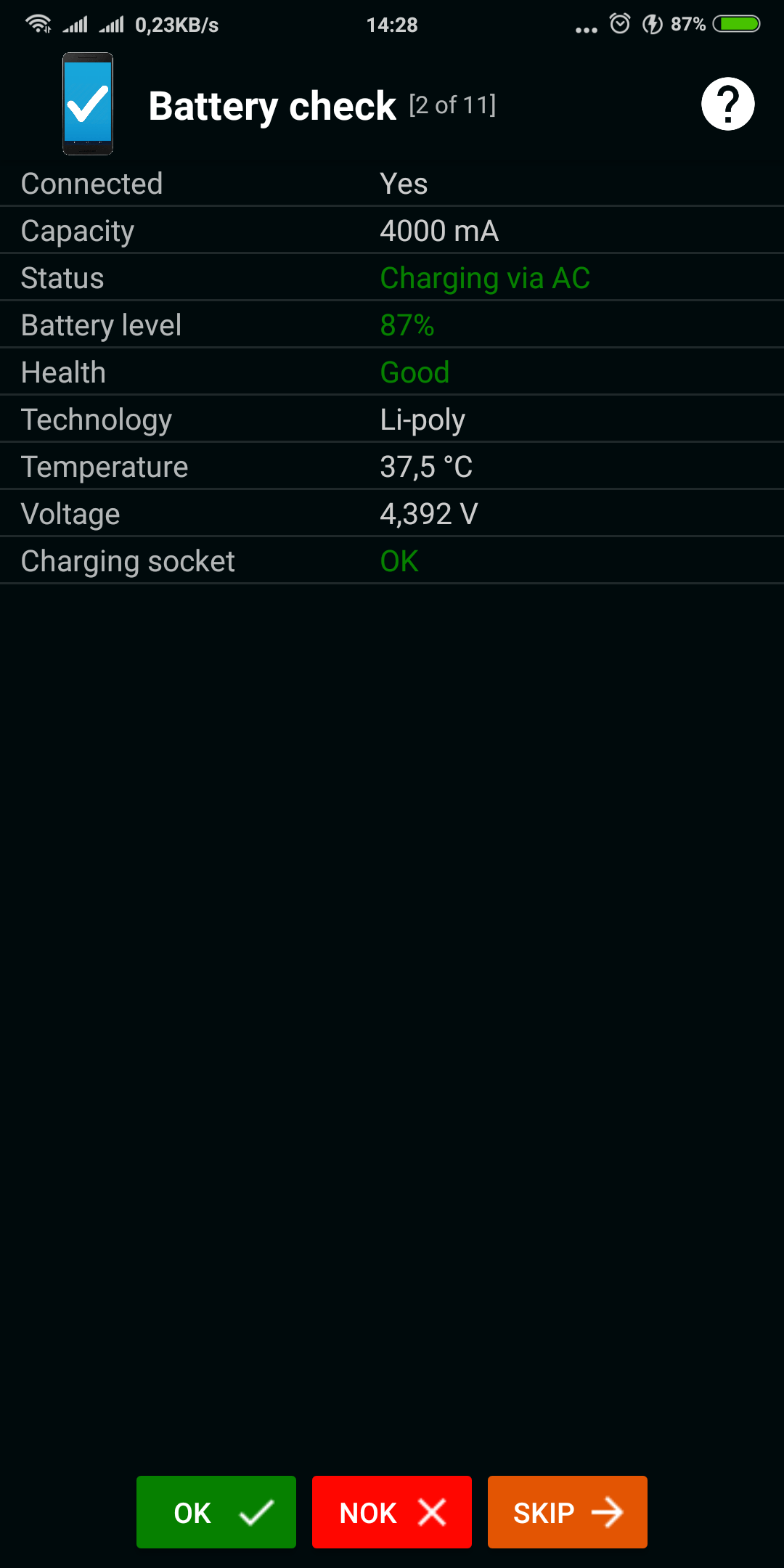
Task: Confirm battery check with OK button
Action: click(x=216, y=1512)
